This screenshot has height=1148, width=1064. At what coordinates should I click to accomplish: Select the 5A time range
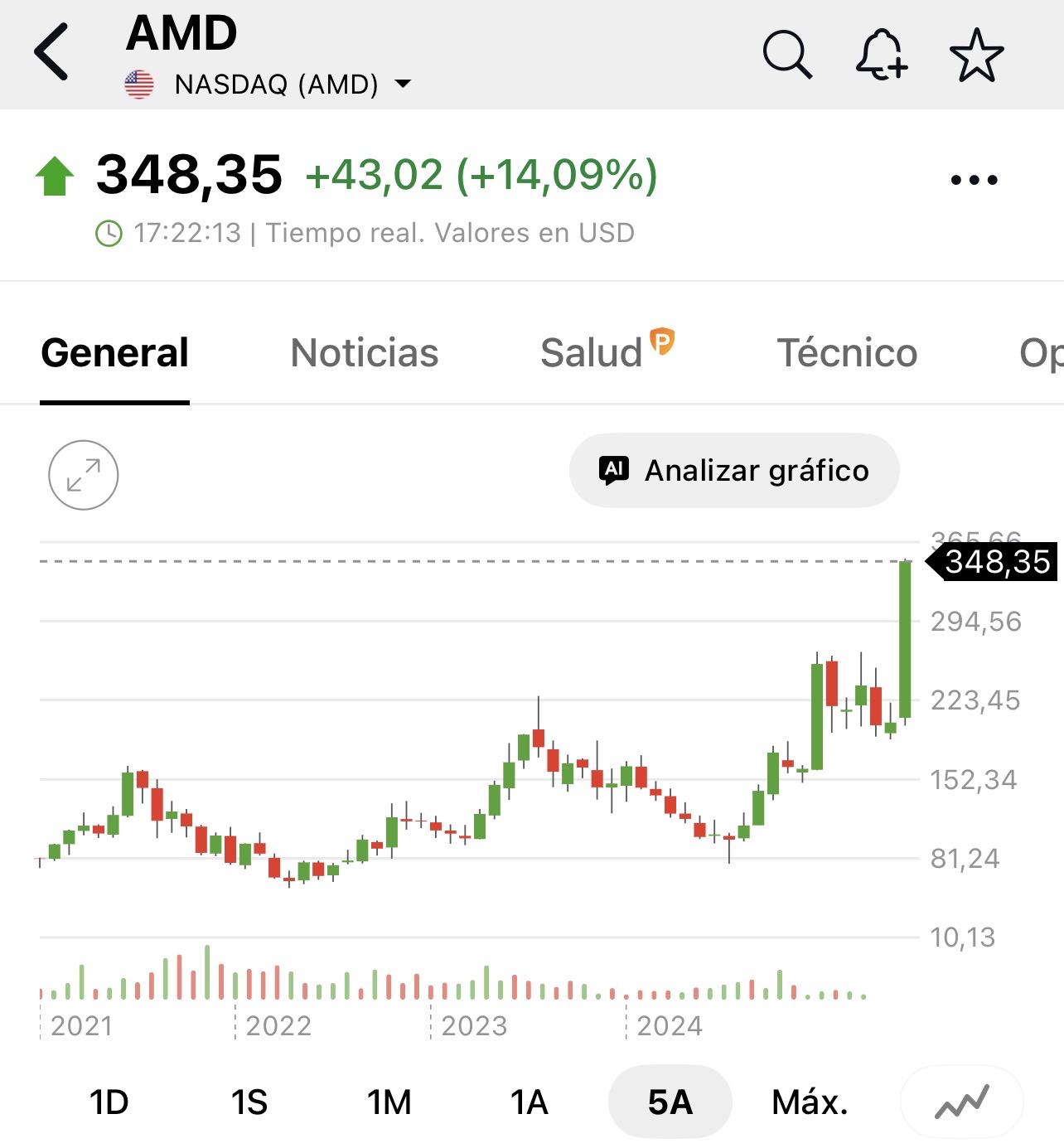tap(670, 1102)
